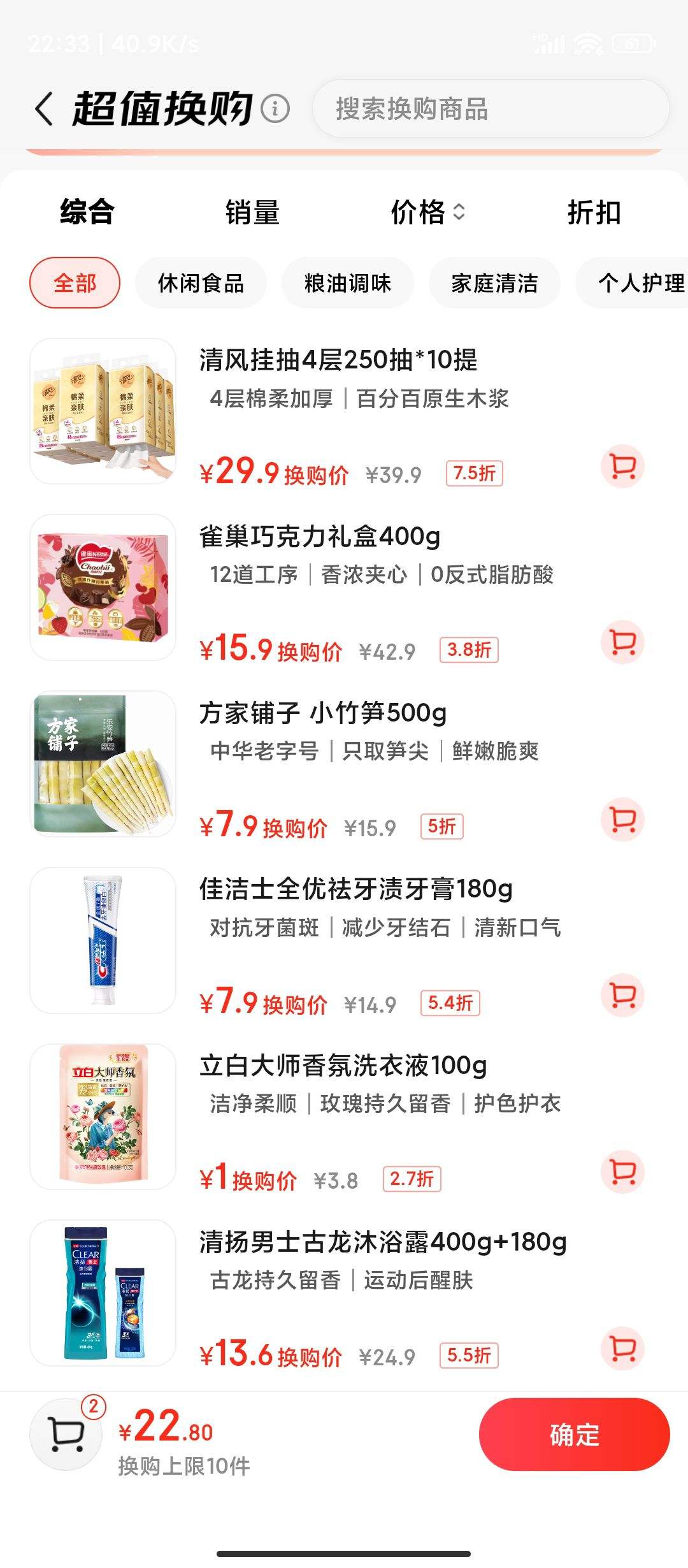Enable the 休闲食品 category filter
688x1568 pixels.
tap(201, 282)
